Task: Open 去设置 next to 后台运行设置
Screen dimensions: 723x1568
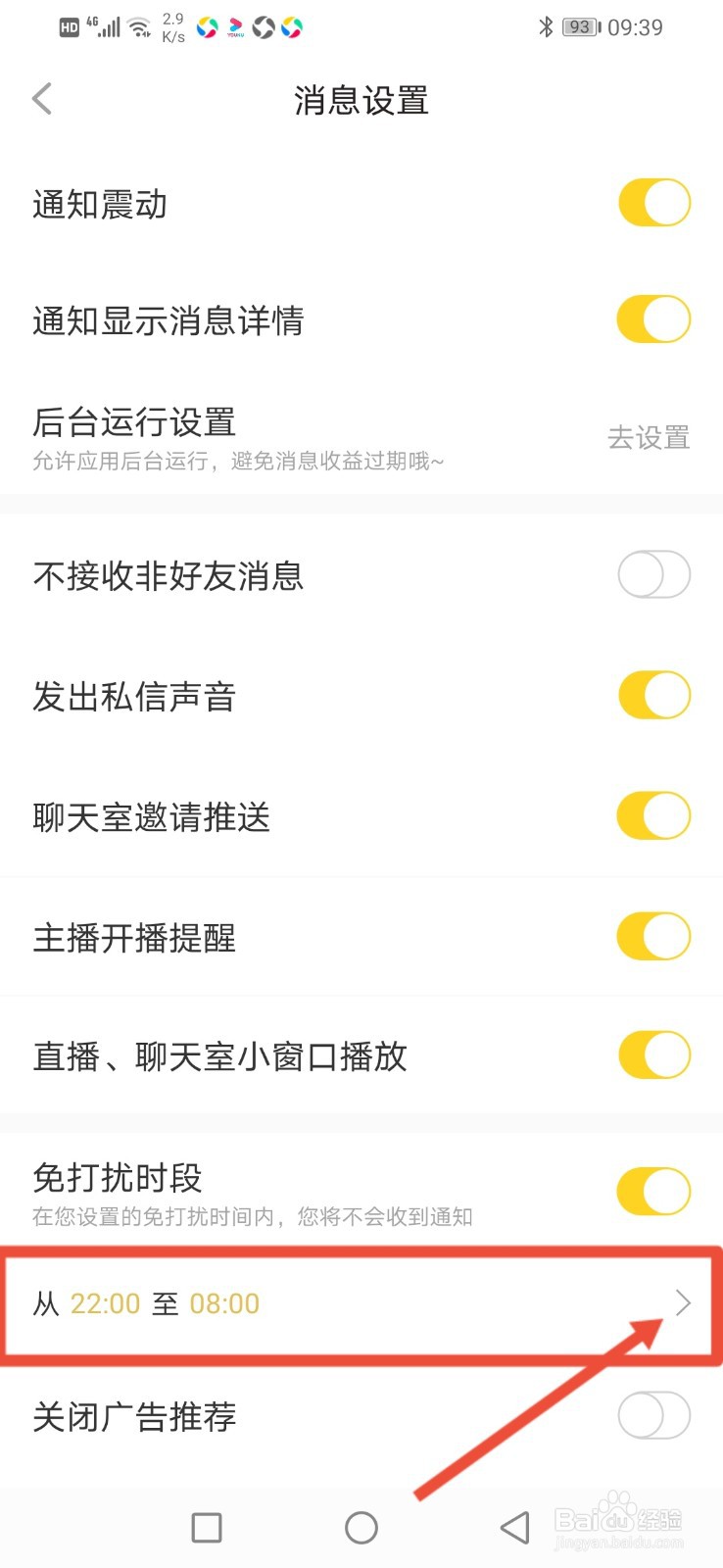Action: coord(648,438)
